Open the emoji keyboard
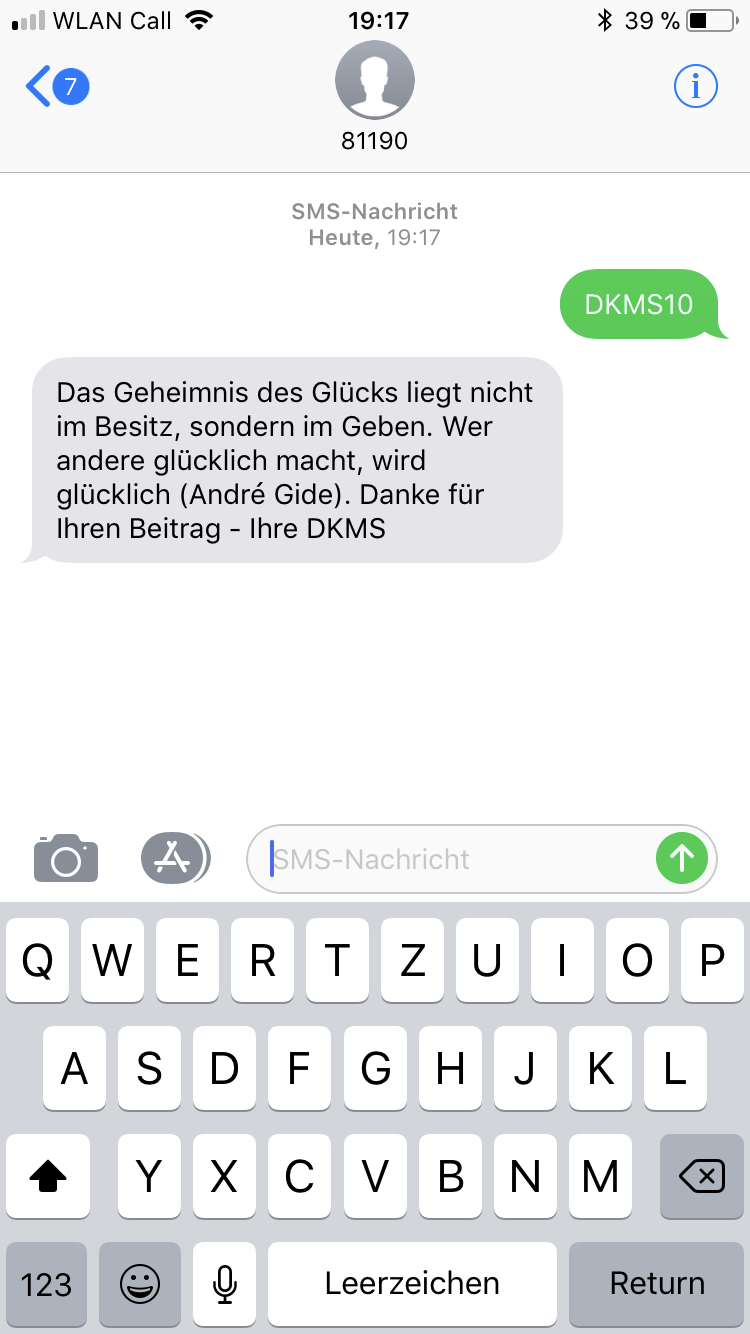750x1334 pixels. (140, 1284)
